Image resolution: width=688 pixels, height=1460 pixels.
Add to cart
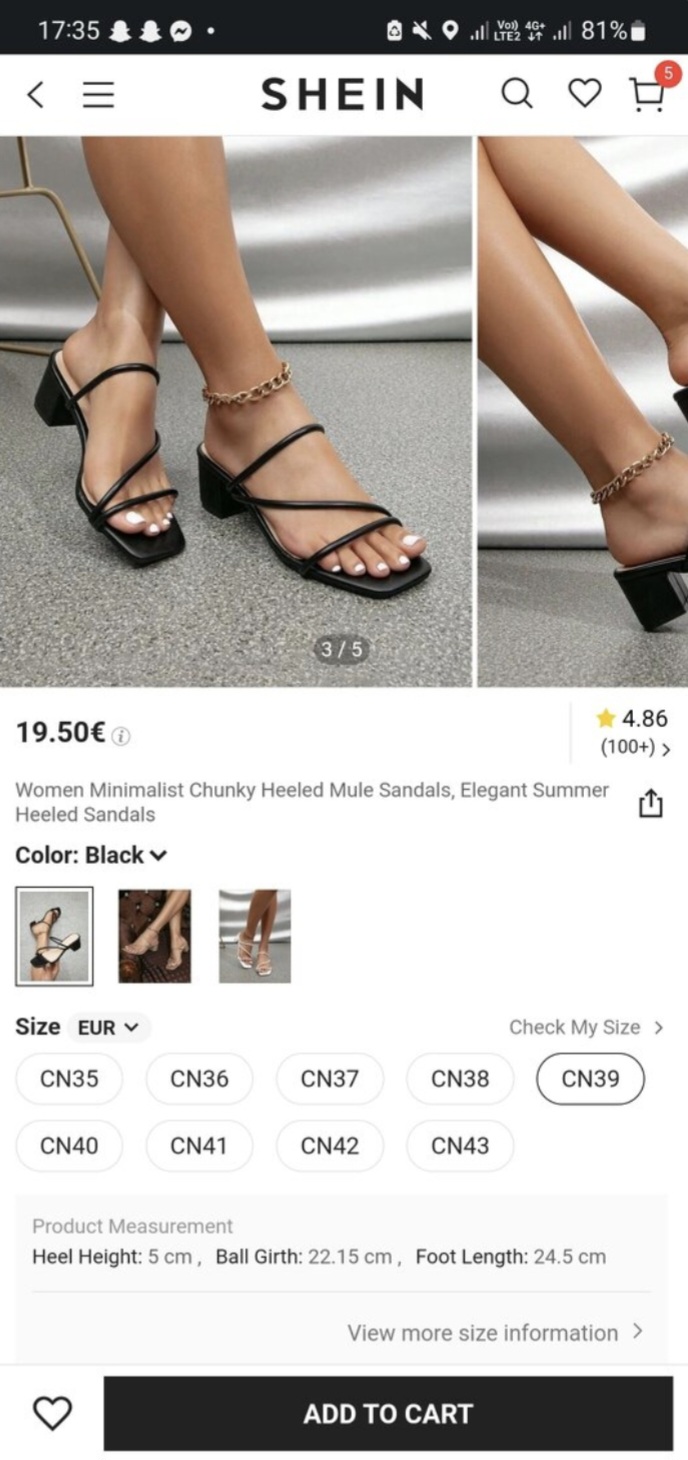[x=388, y=1413]
